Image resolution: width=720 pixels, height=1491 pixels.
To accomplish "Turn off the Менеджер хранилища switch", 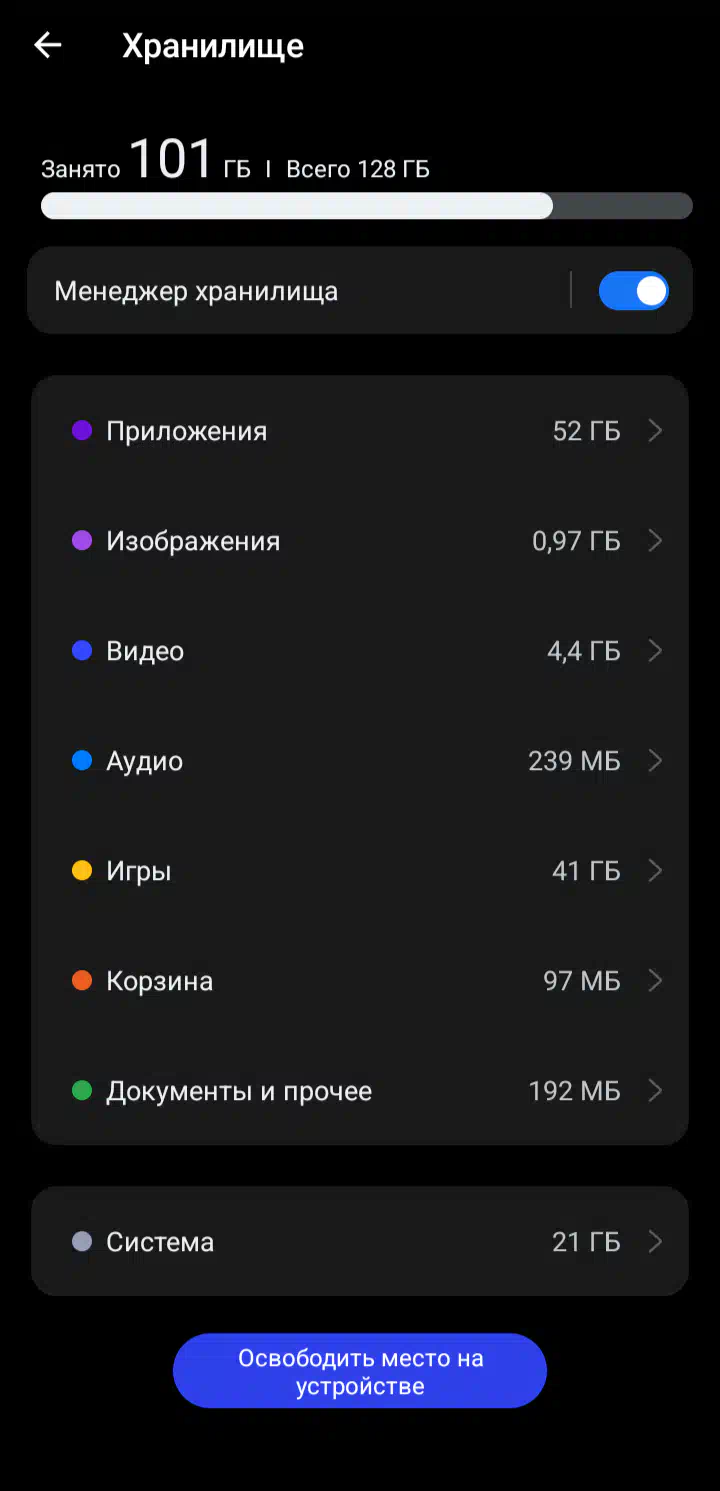I will (x=633, y=291).
